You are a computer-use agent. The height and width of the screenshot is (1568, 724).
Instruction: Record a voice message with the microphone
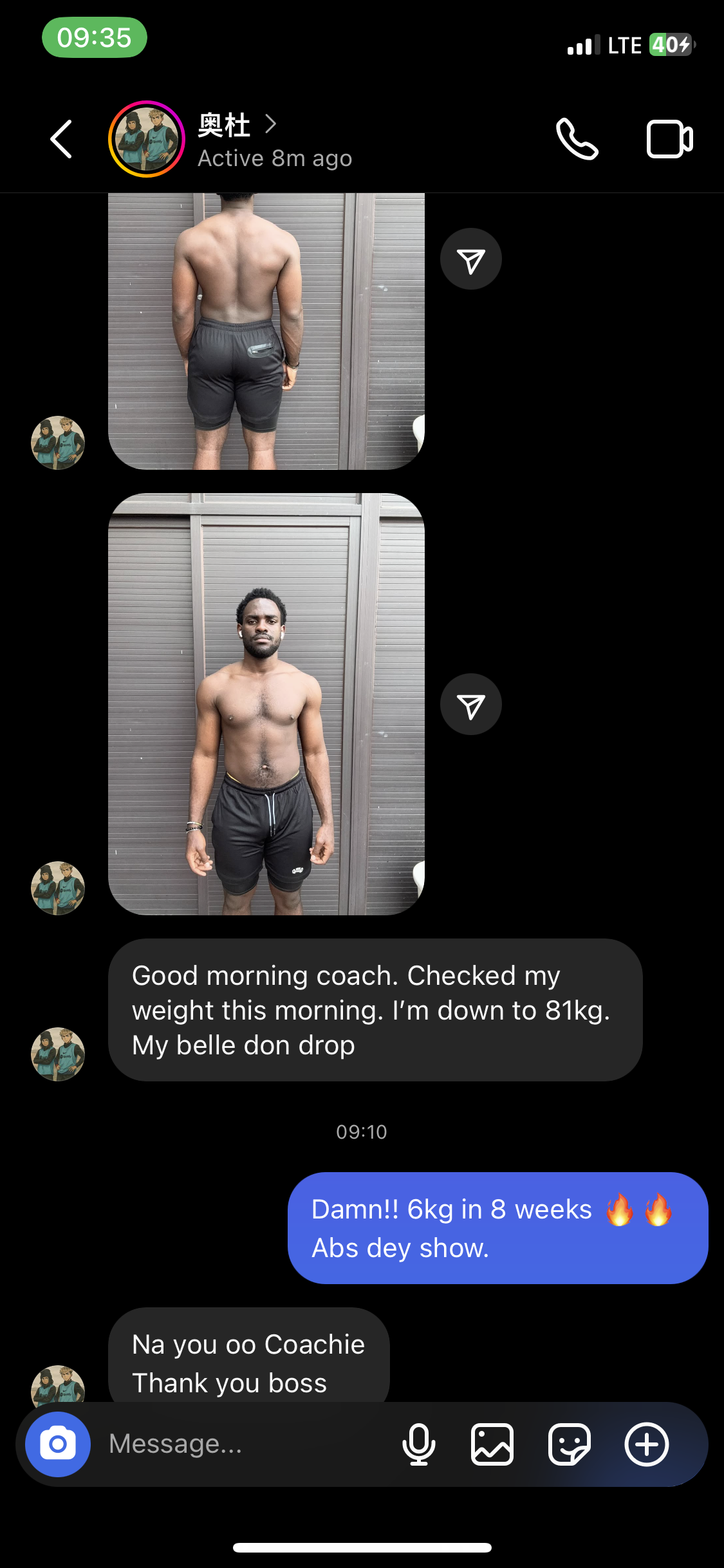coord(418,1444)
